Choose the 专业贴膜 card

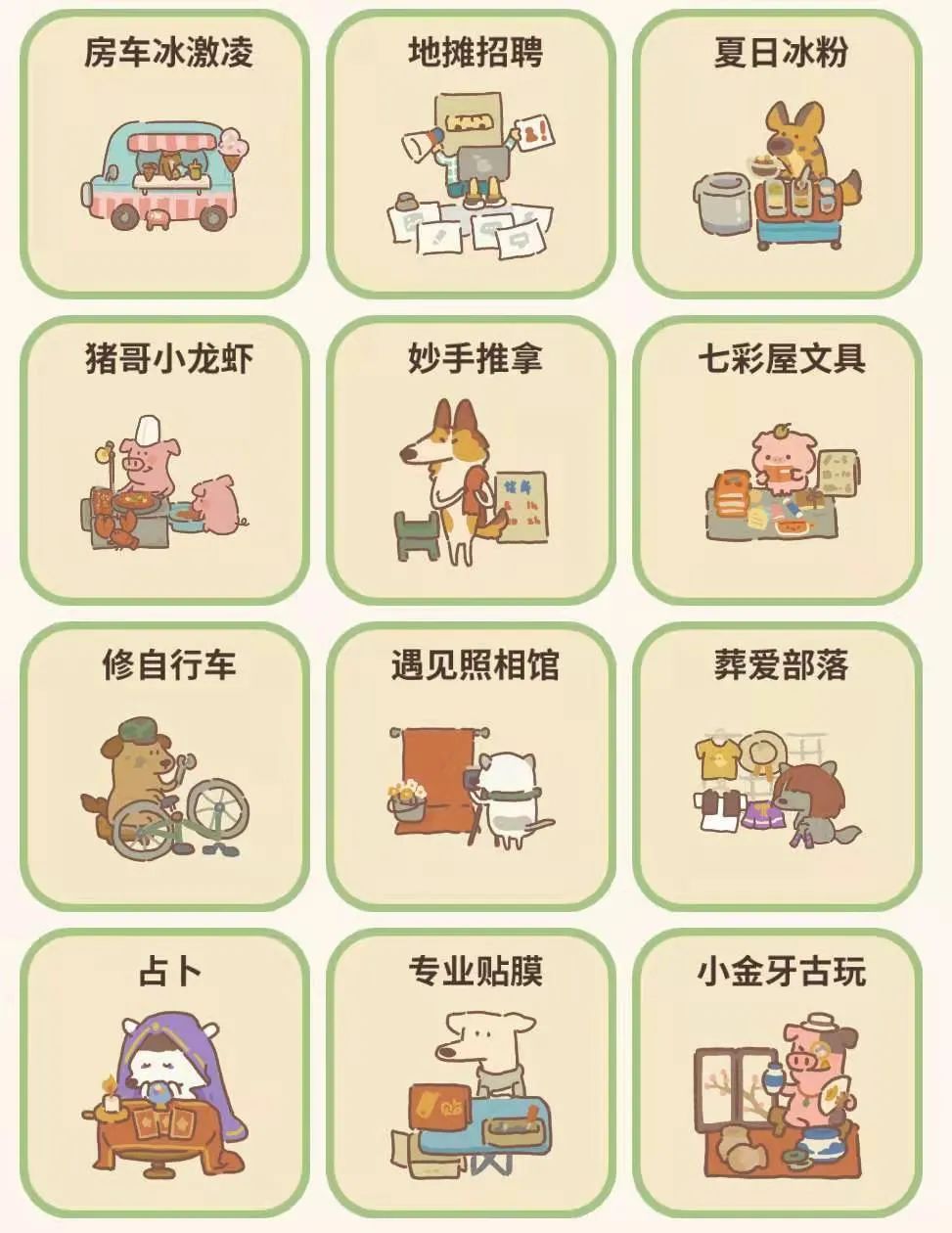(x=472, y=1073)
